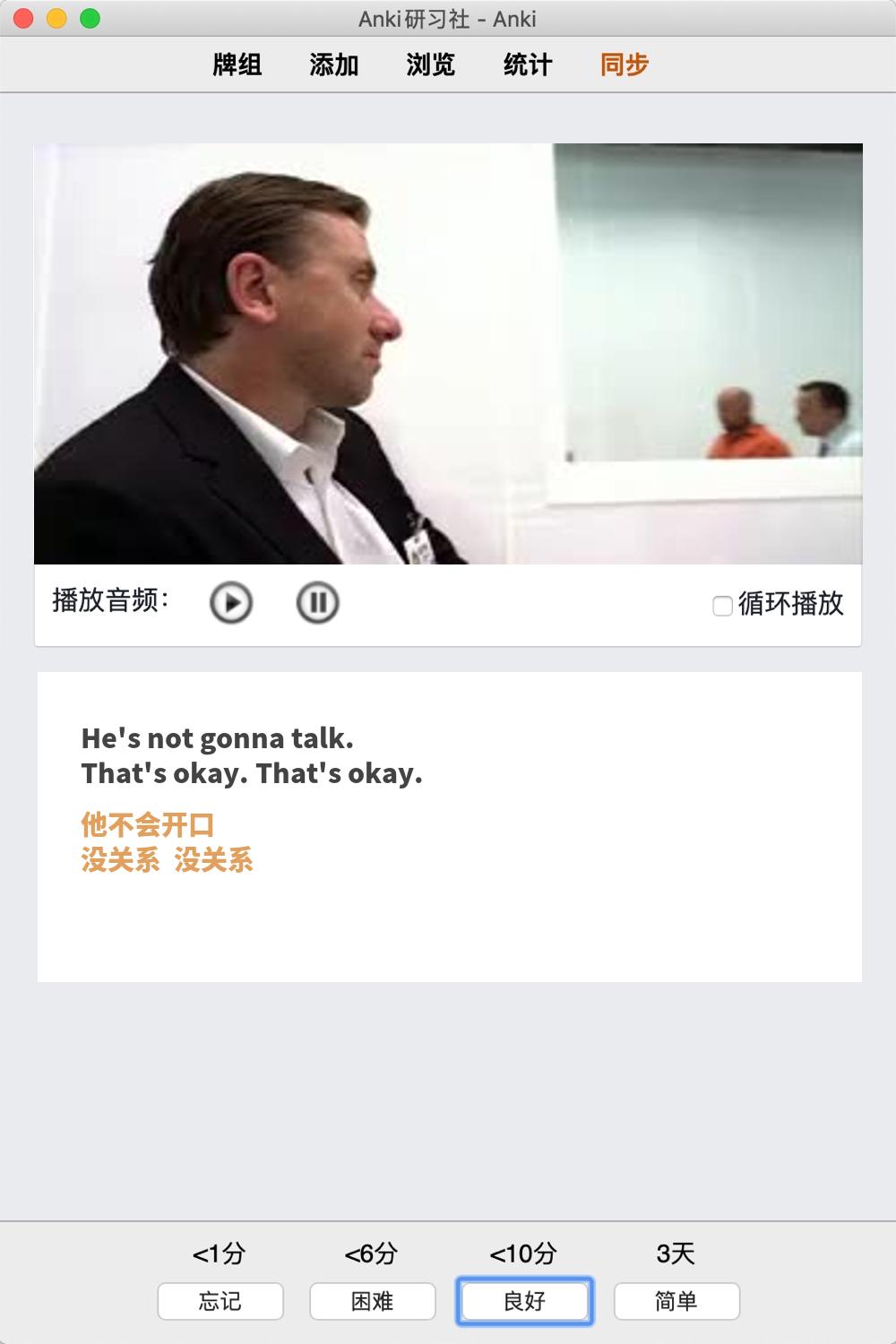
Task: Open the 牌组 (Decks) toolbar item
Action: point(237,65)
